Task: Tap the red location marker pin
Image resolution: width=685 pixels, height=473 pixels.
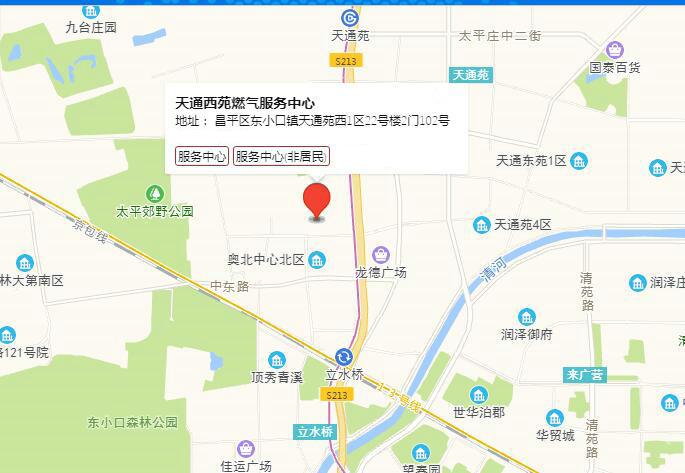Action: 316,199
